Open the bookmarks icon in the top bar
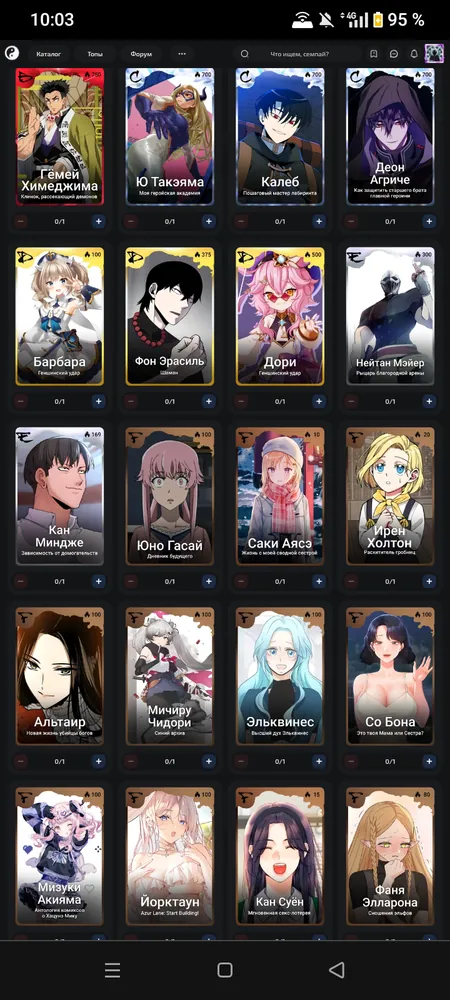The image size is (450, 1000). pos(374,54)
